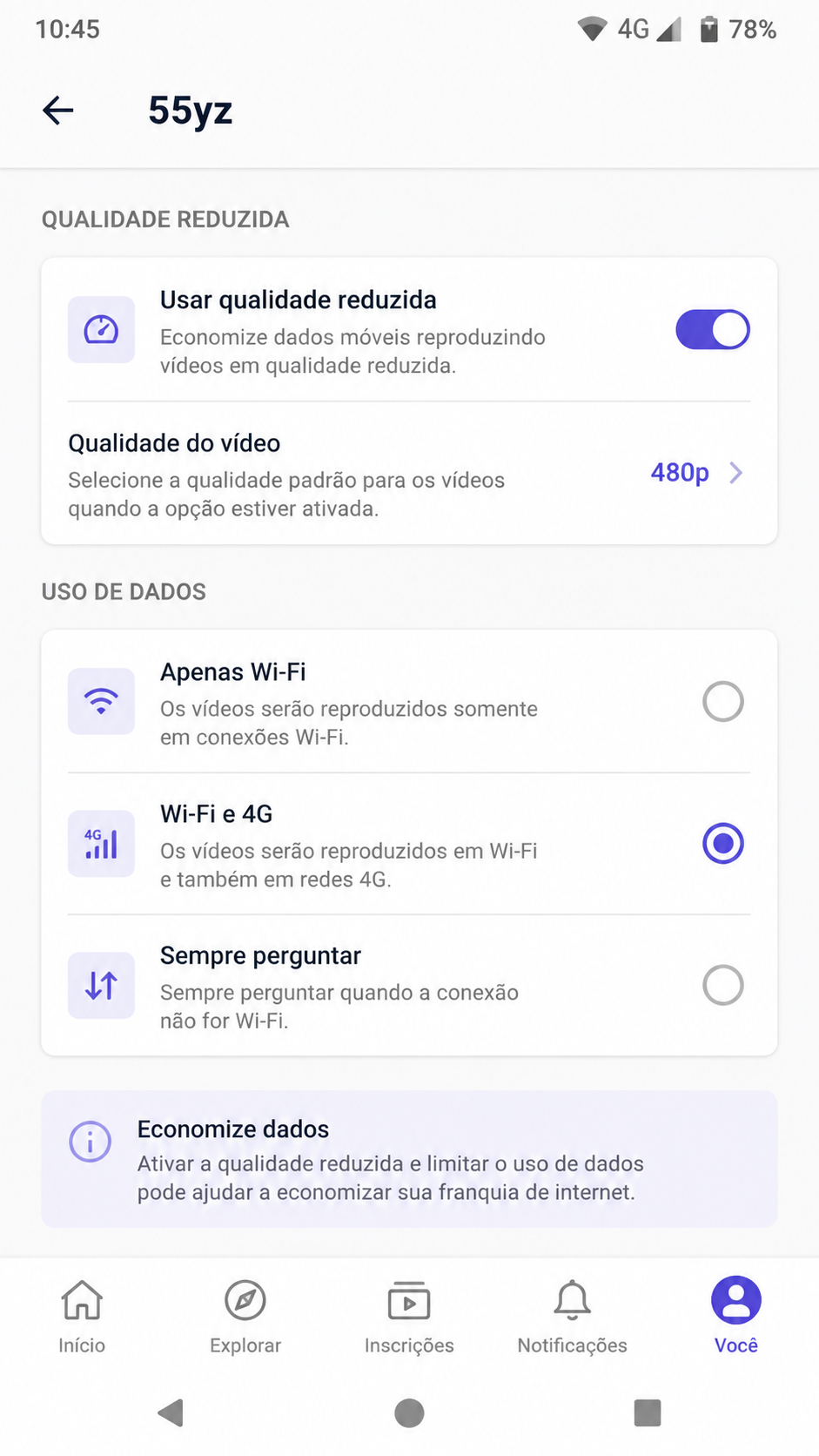This screenshot has width=819, height=1456.
Task: Open the system recent apps button
Action: pos(648,1412)
